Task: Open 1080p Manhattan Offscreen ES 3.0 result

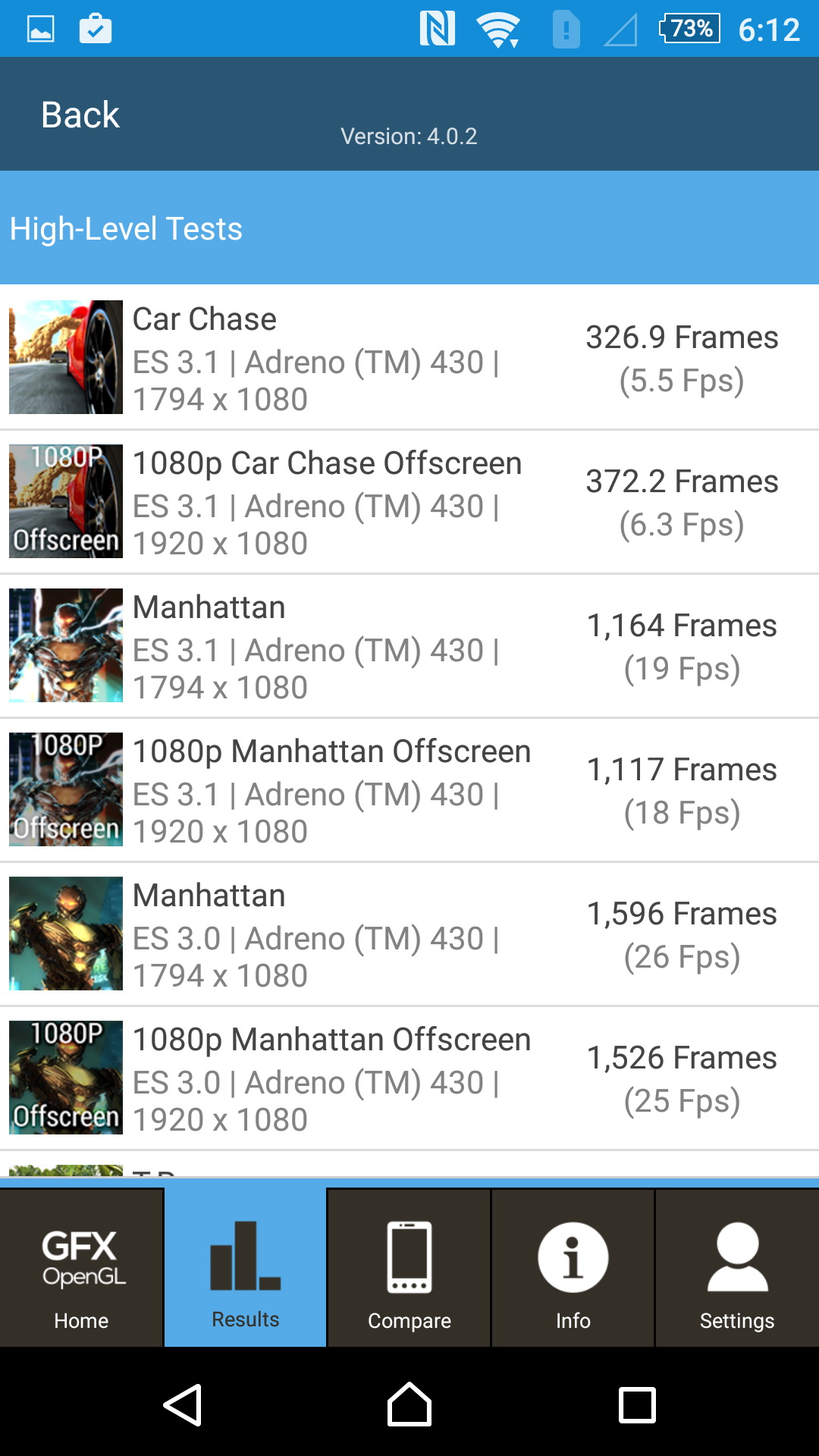Action: point(409,1078)
